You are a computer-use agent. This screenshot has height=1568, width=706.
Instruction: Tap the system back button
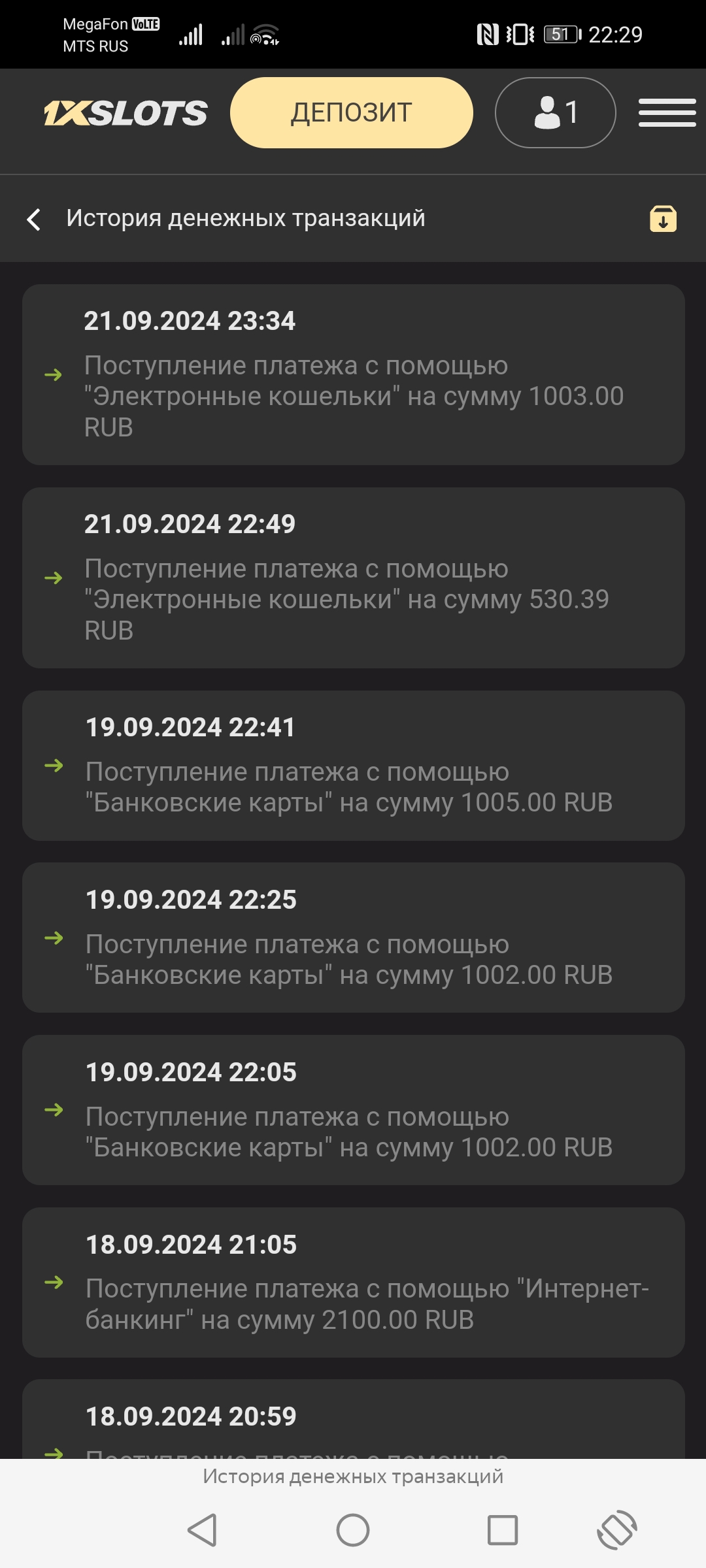pos(203,1529)
